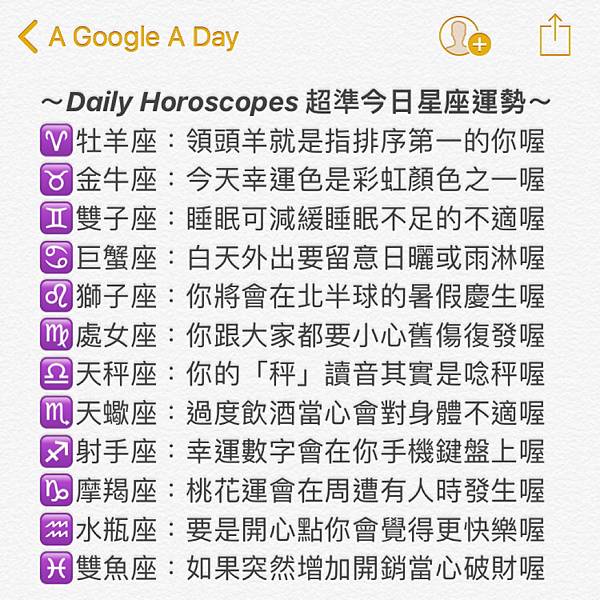Add people to this note
The width and height of the screenshot is (600, 600).
pos(463,36)
